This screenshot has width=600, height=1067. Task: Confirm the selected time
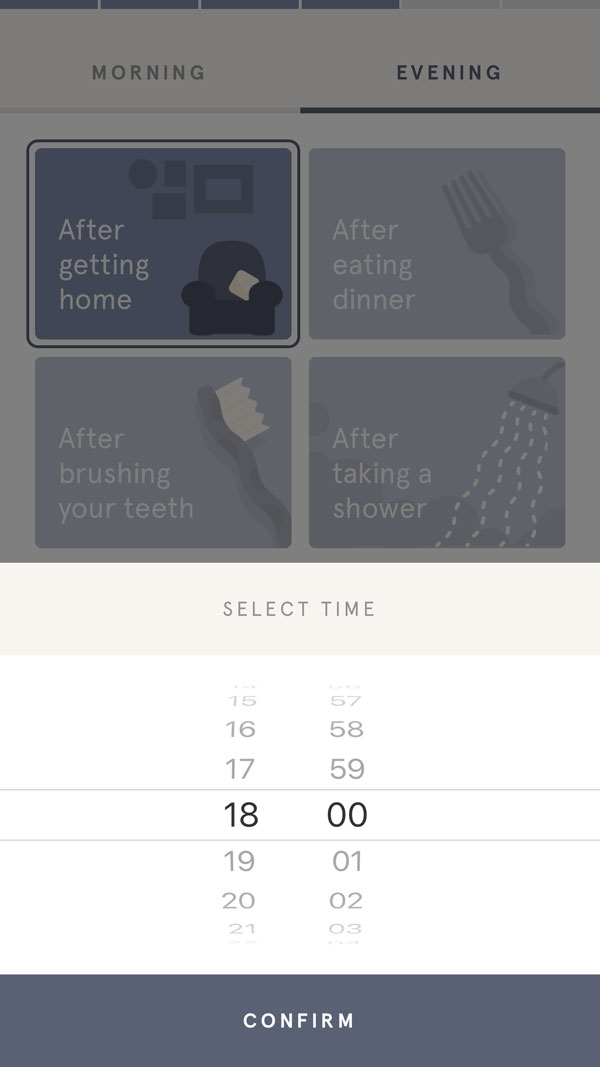click(x=300, y=1020)
